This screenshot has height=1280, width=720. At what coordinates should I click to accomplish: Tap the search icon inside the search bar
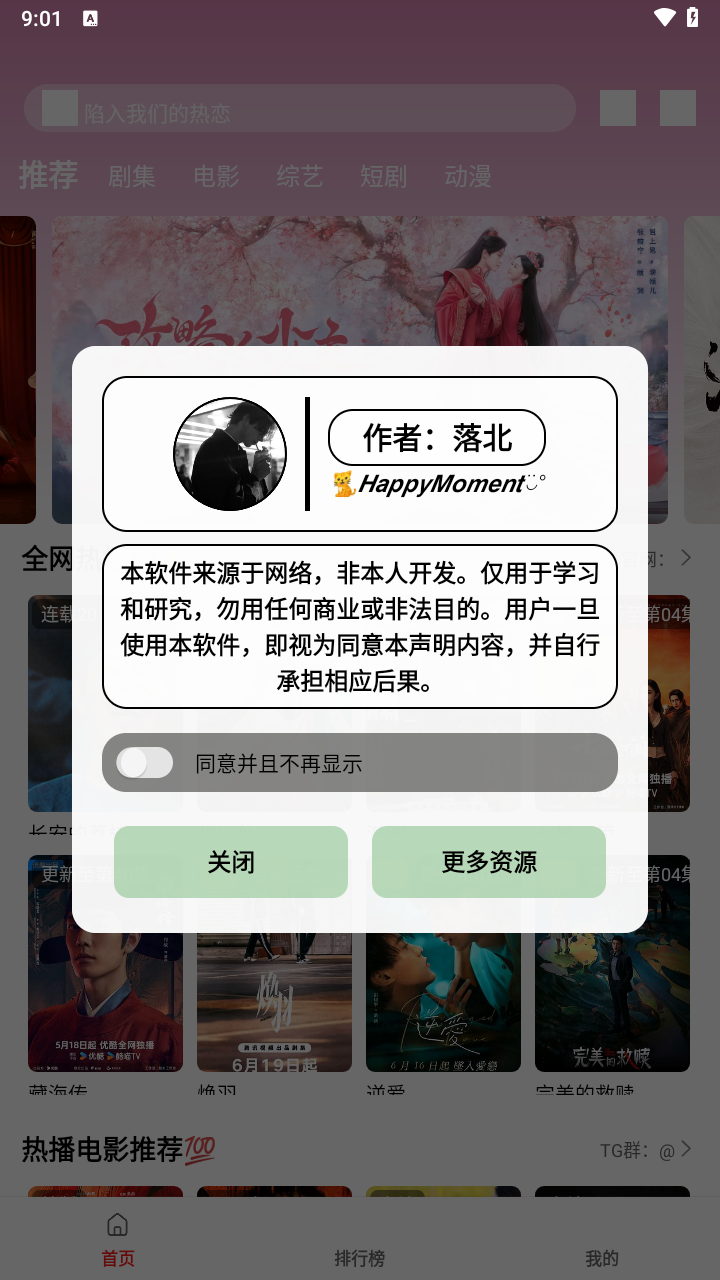58,108
